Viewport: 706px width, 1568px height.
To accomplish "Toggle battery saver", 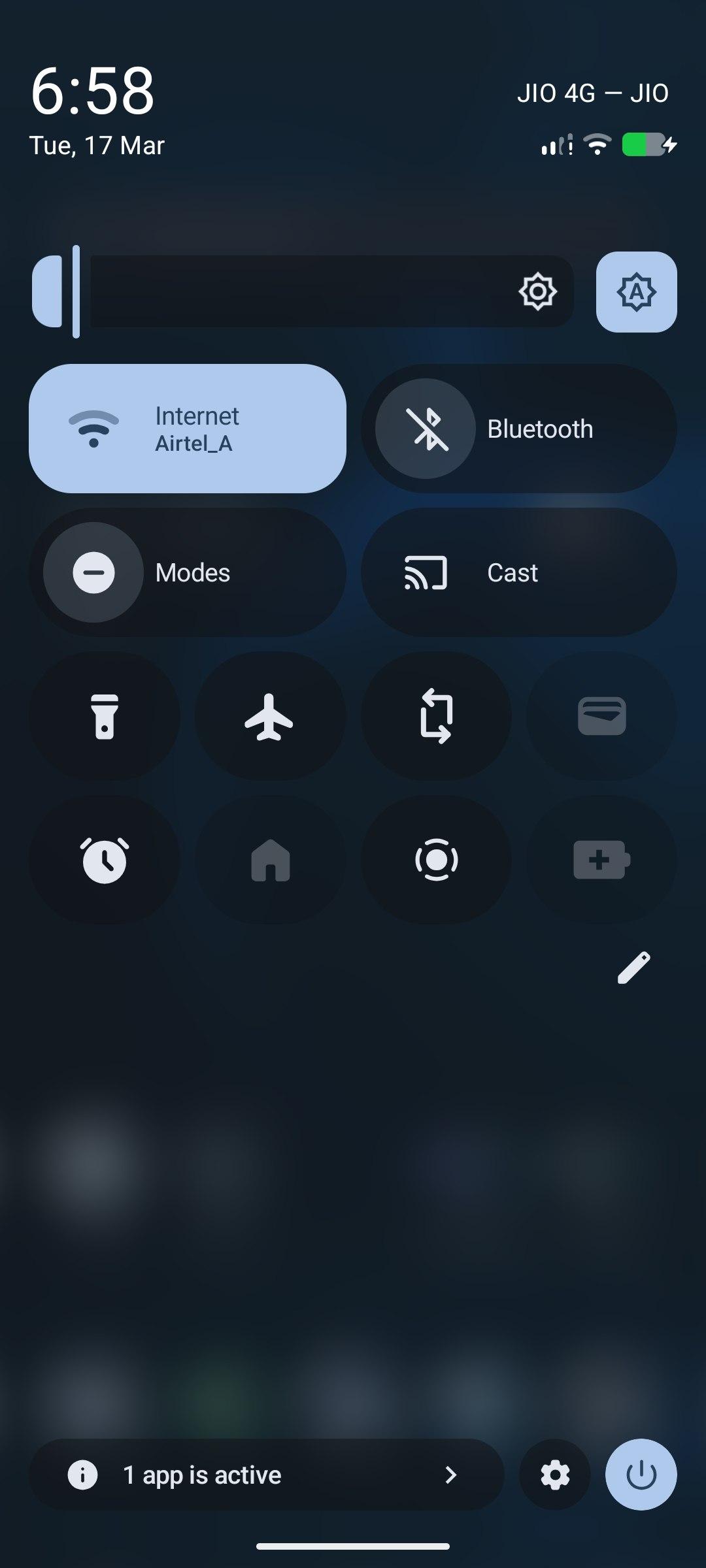I will point(601,860).
